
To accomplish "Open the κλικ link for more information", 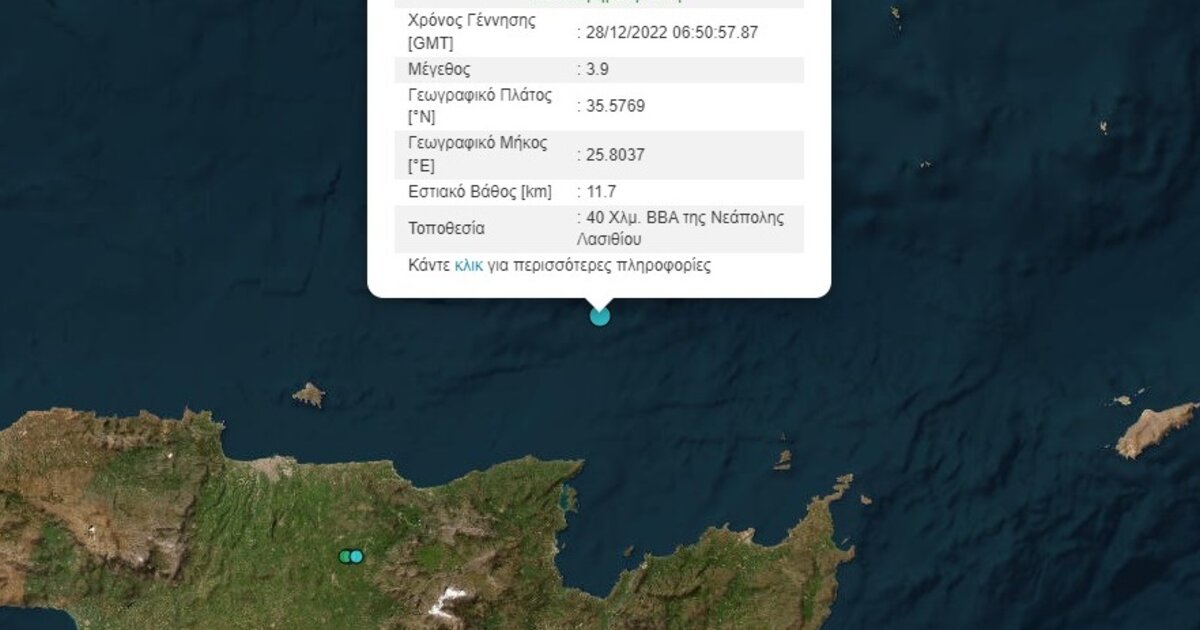I will [468, 266].
